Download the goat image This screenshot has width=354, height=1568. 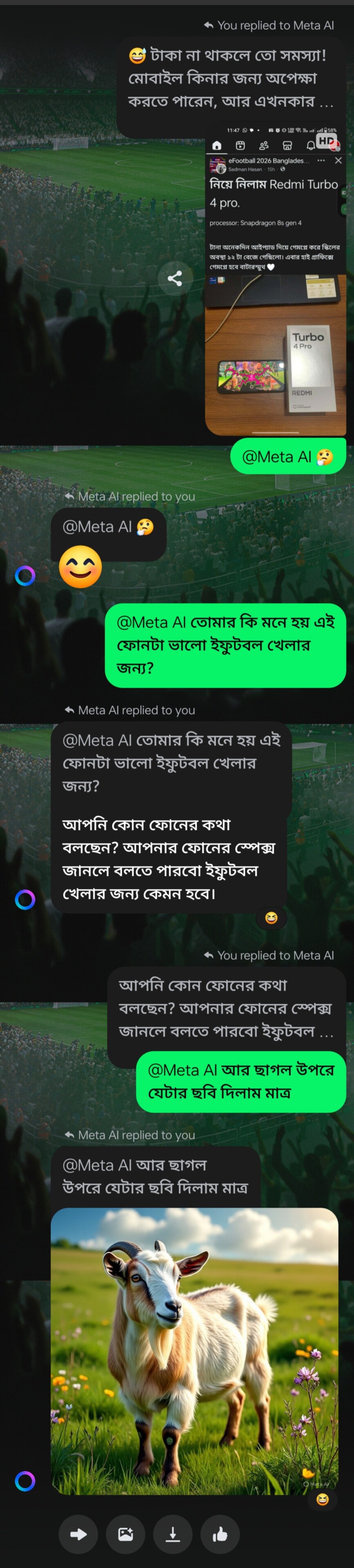click(x=173, y=1535)
